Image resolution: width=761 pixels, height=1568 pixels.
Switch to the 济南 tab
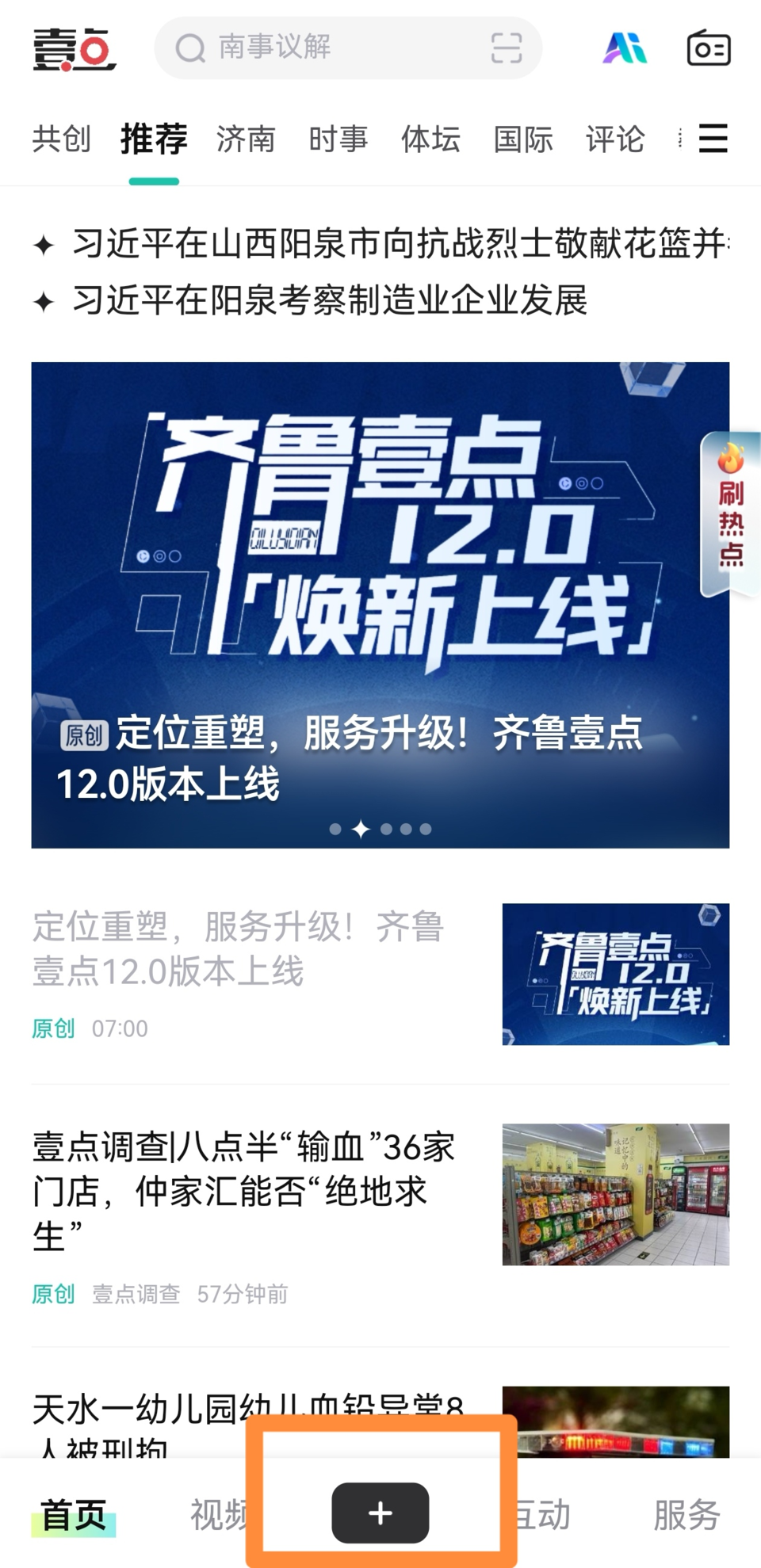click(246, 139)
